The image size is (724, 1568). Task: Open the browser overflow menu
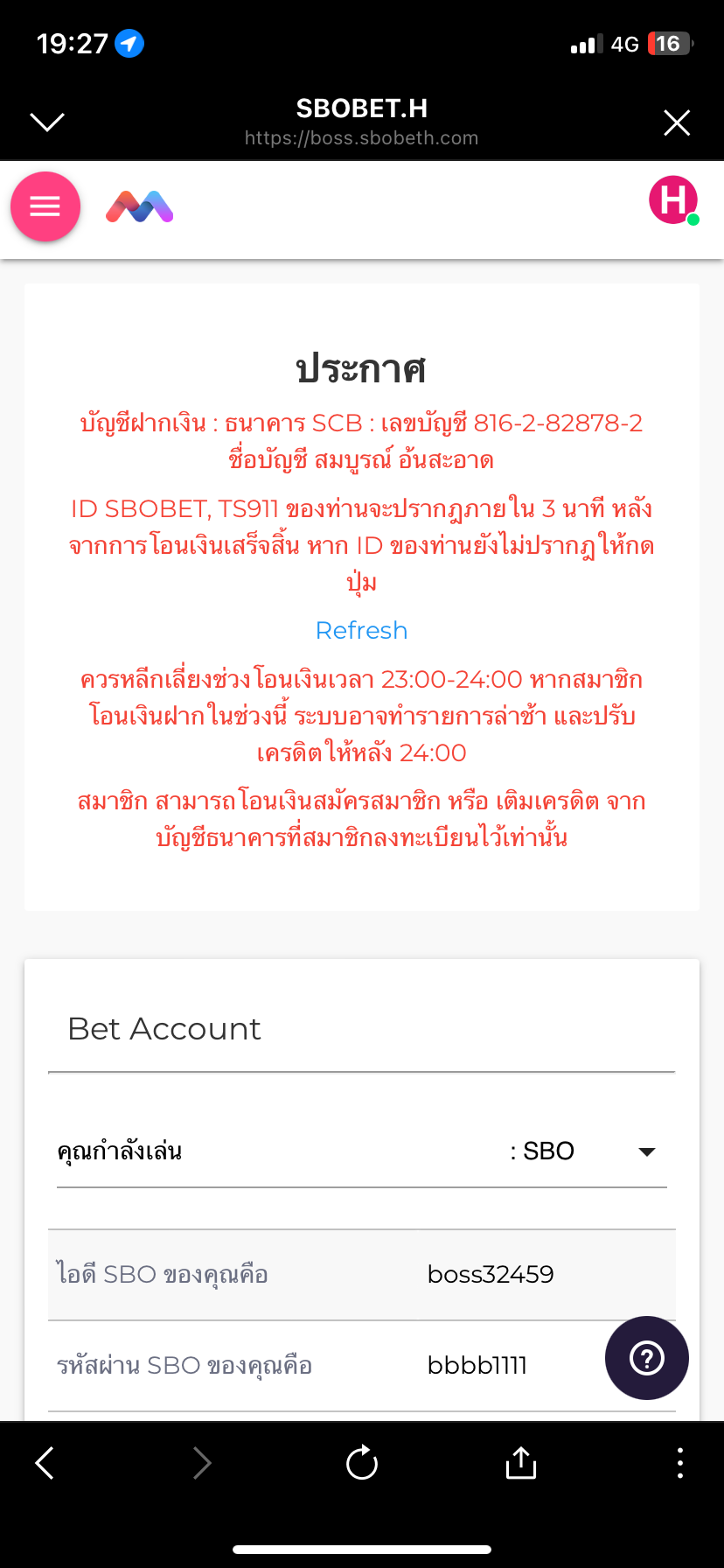tap(680, 1462)
